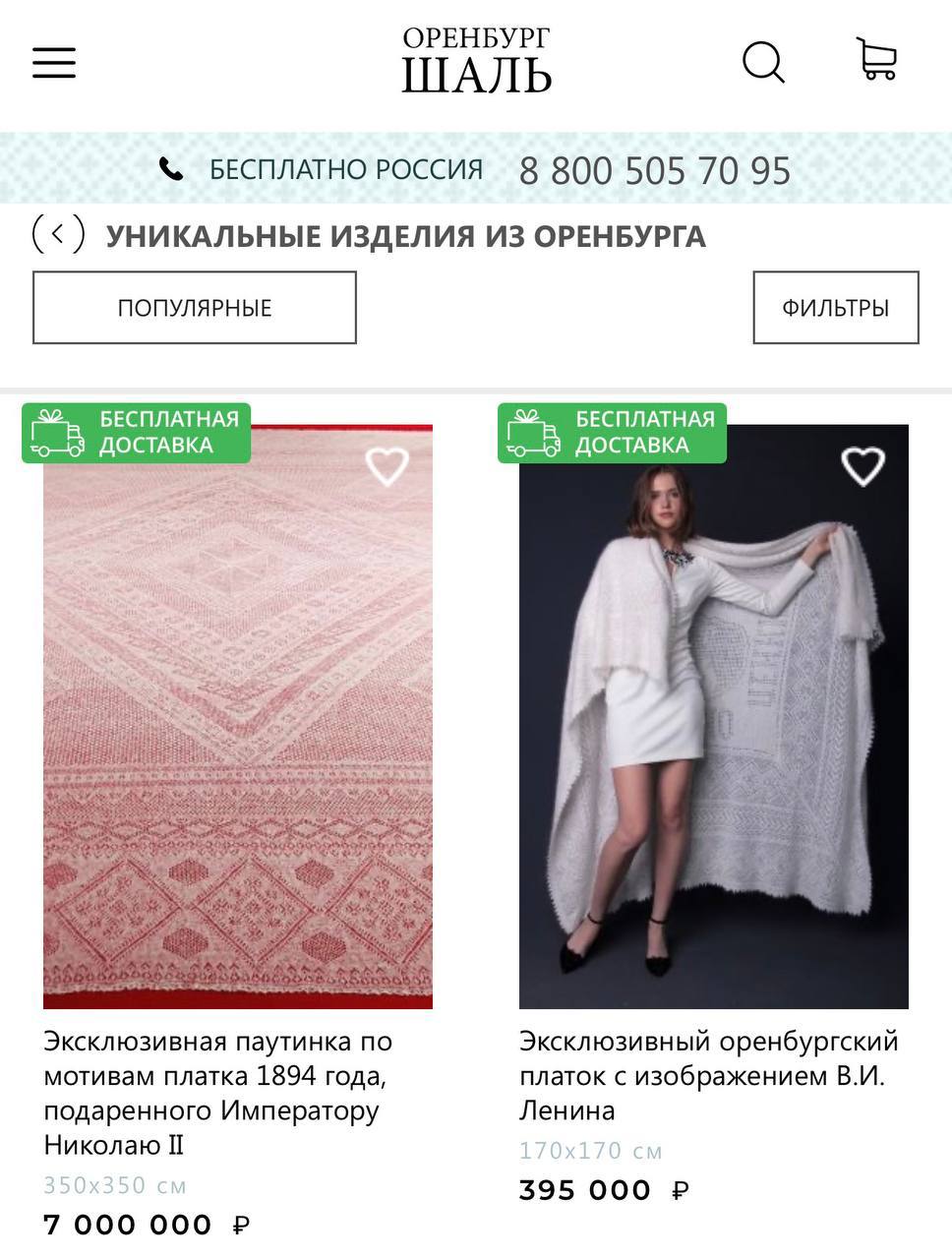Screen dimensions: 952x1259
Task: Call the number 8 800 505 70 95
Action: coord(654,170)
